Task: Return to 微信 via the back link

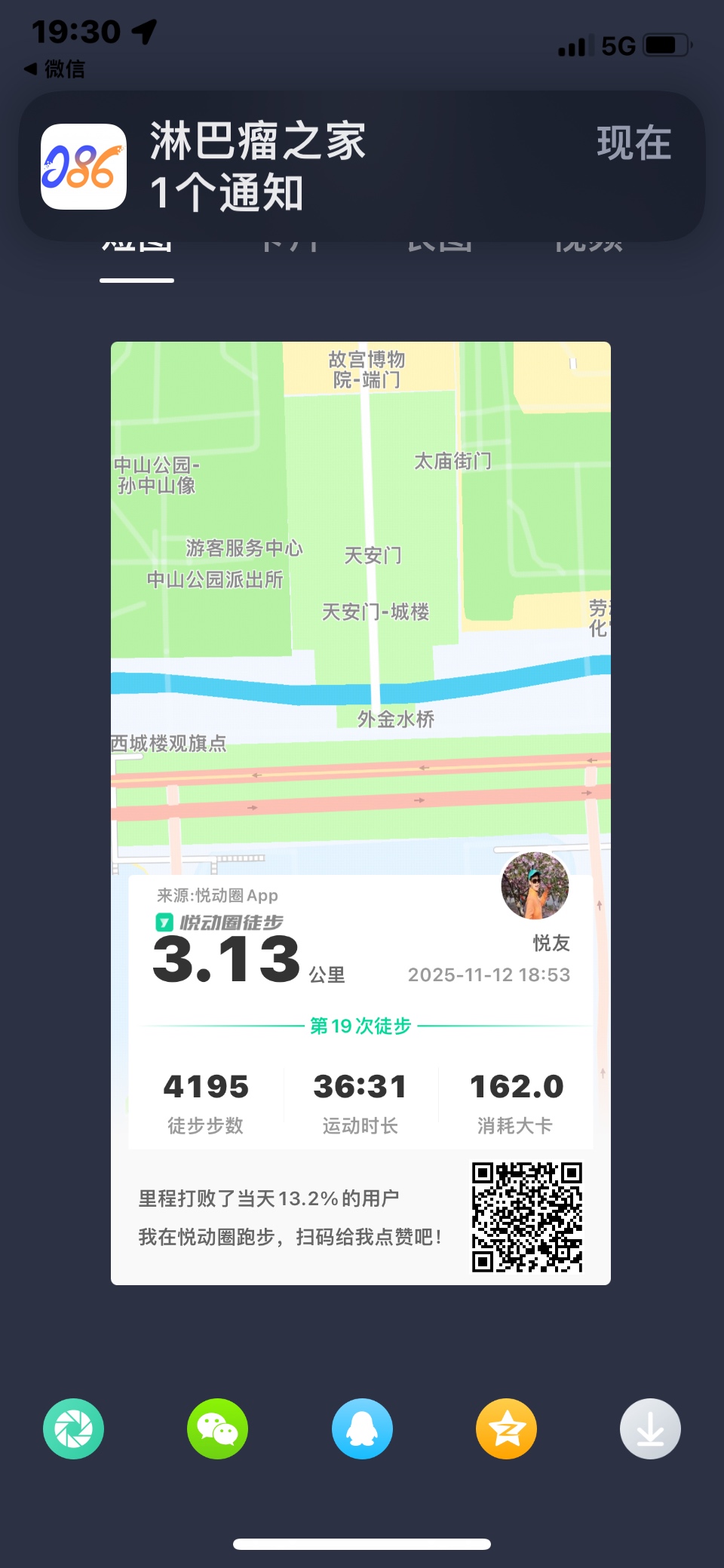Action: [54, 69]
